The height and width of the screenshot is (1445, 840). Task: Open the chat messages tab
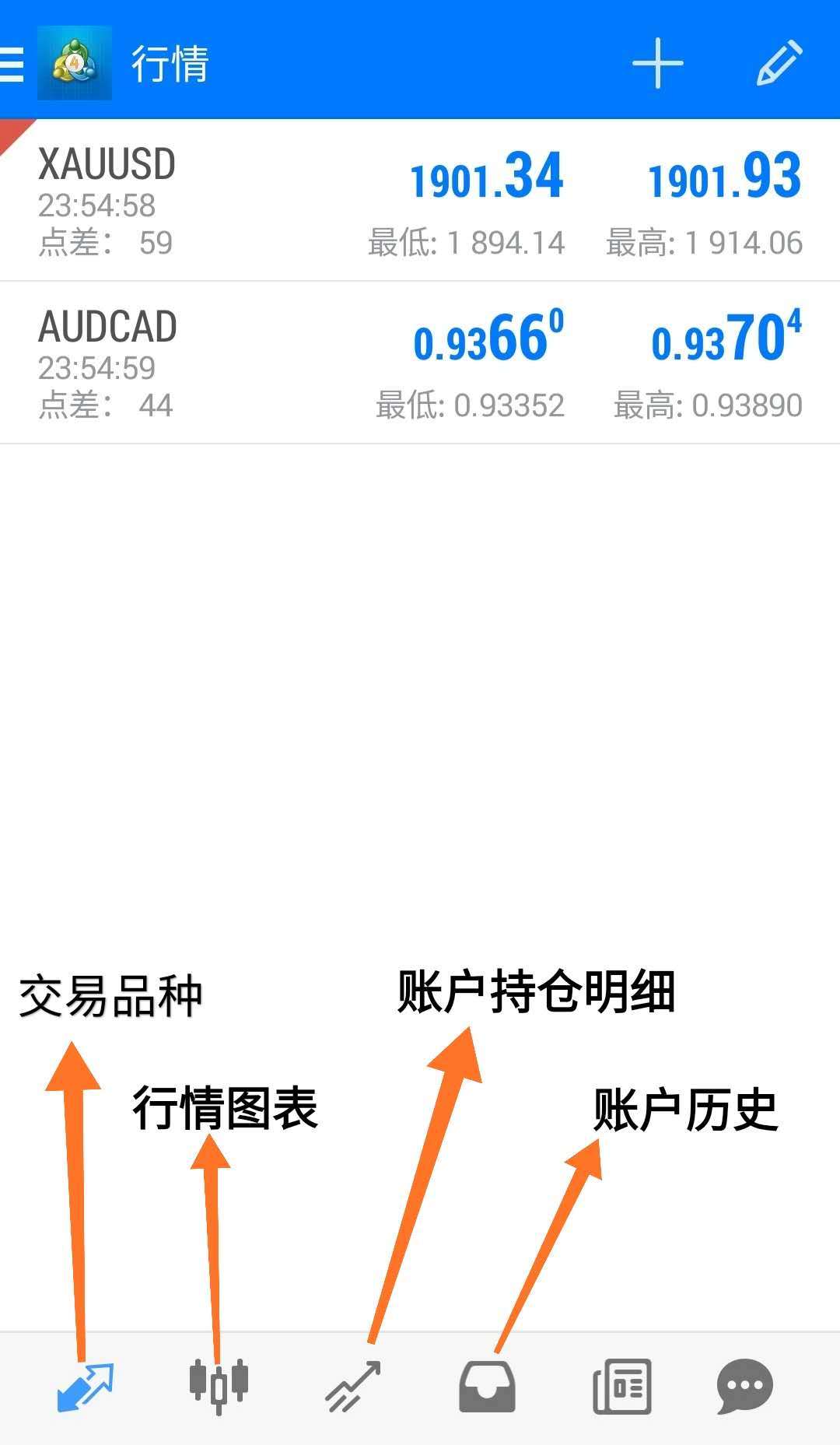744,1387
